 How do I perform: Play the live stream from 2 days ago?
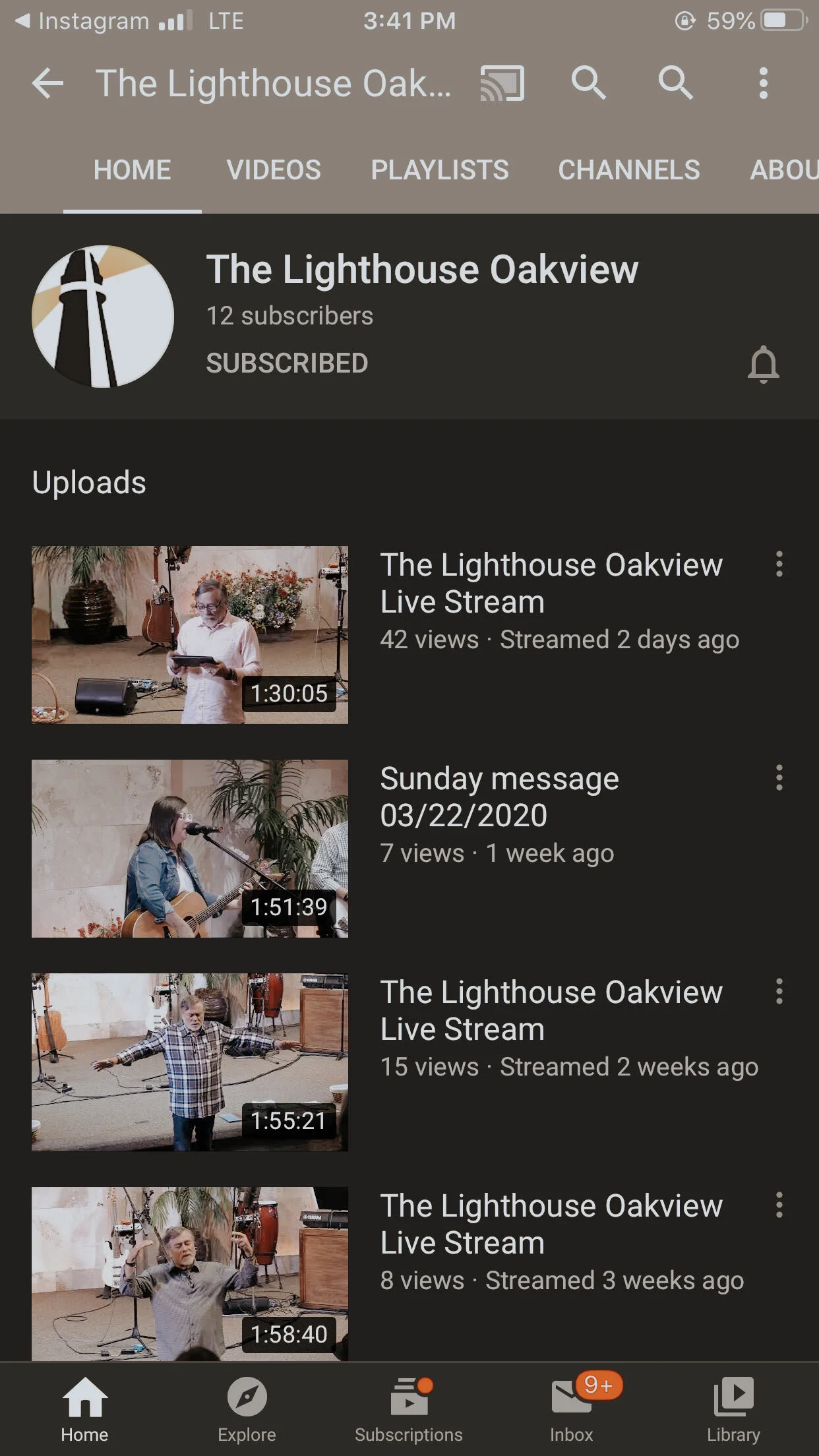point(190,634)
